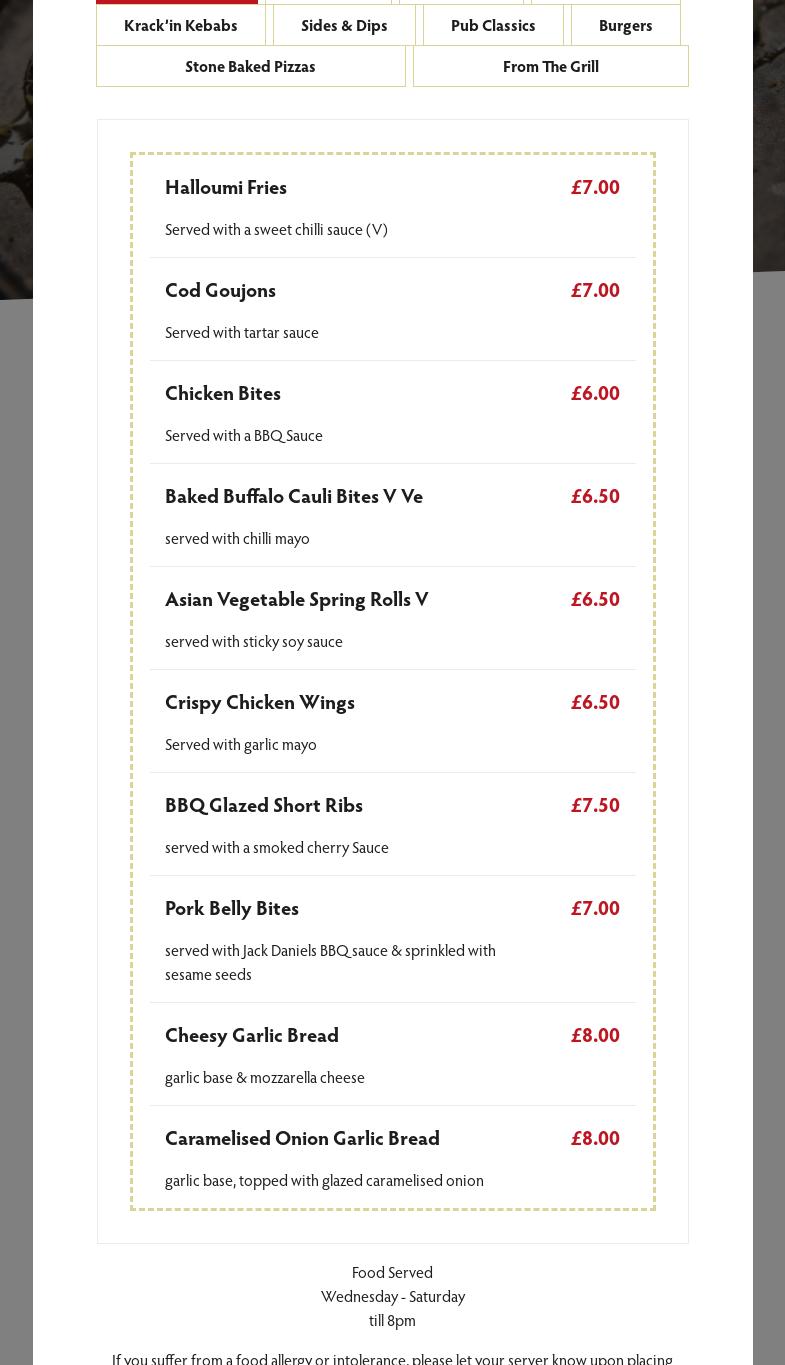Click the Chicken Bites item
This screenshot has width=785, height=1365.
222,393
